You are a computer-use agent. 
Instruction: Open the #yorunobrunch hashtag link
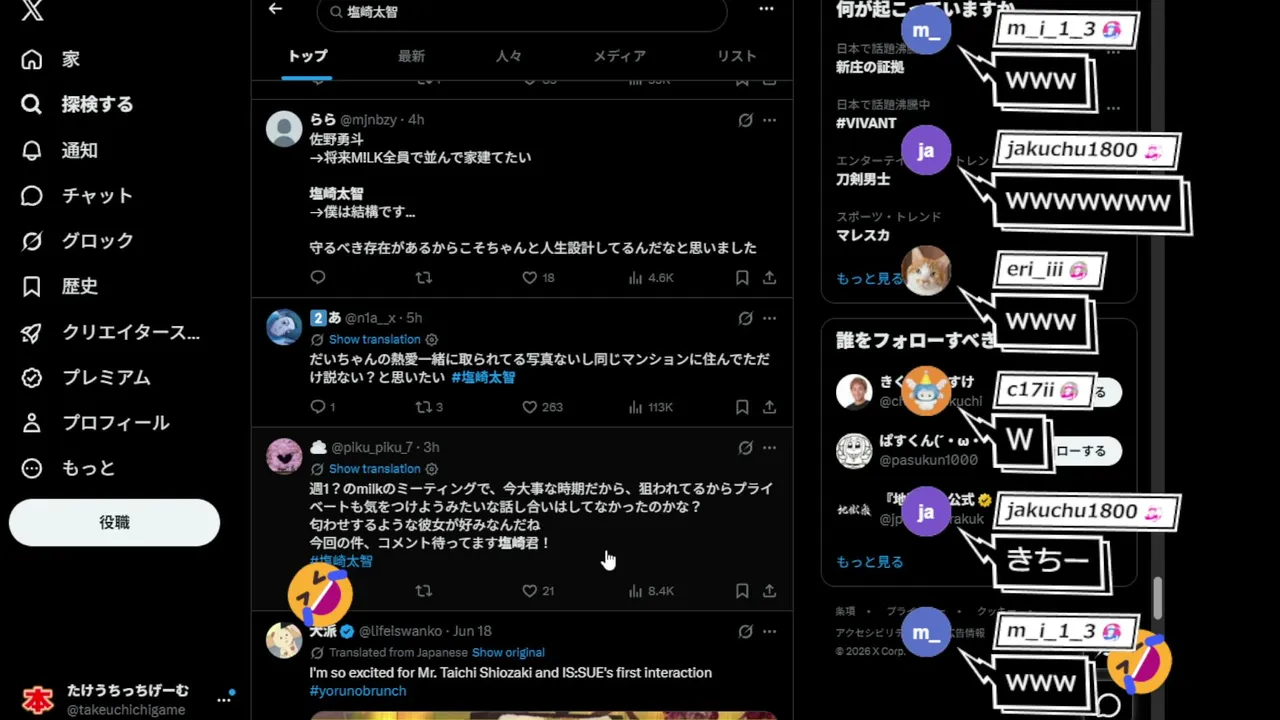(358, 691)
